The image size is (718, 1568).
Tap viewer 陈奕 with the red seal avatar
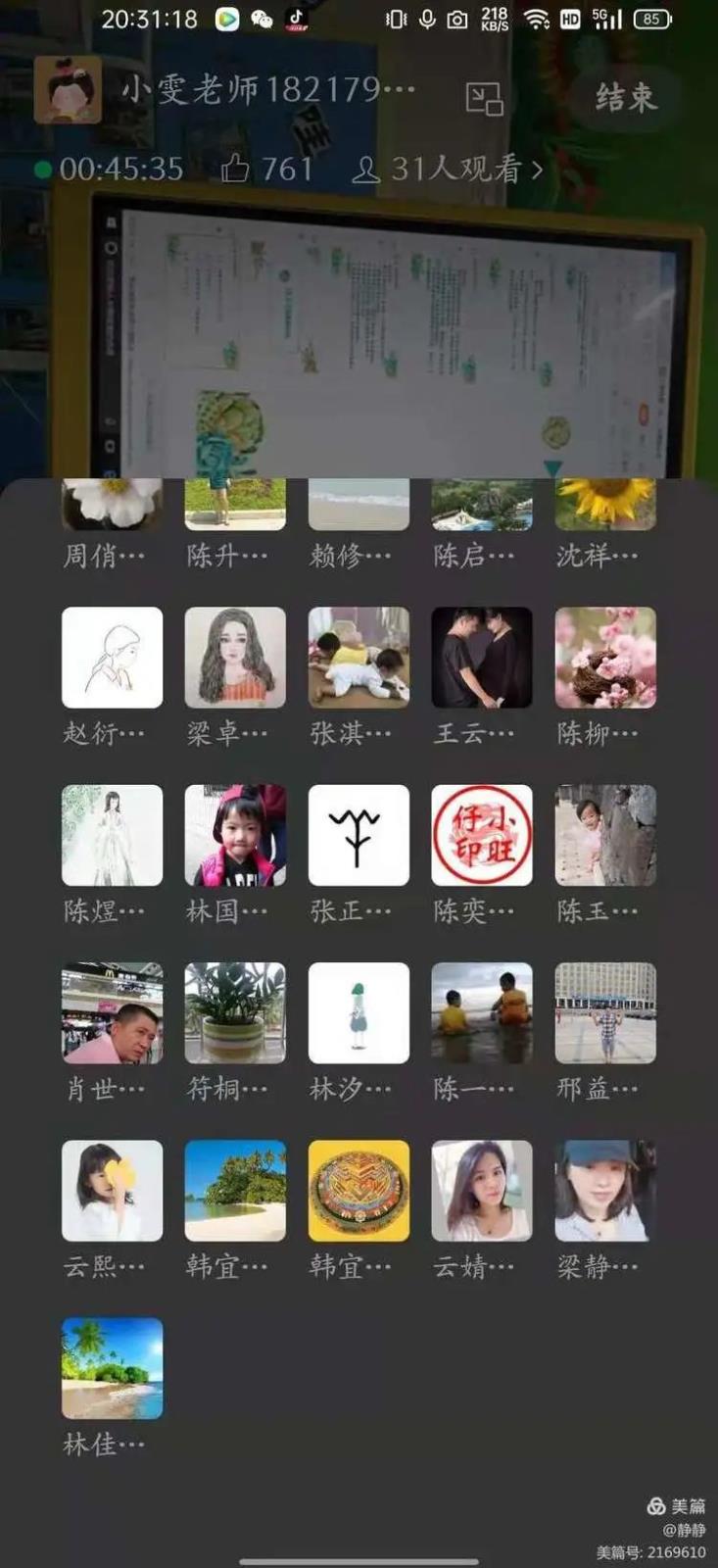pyautogui.click(x=482, y=835)
